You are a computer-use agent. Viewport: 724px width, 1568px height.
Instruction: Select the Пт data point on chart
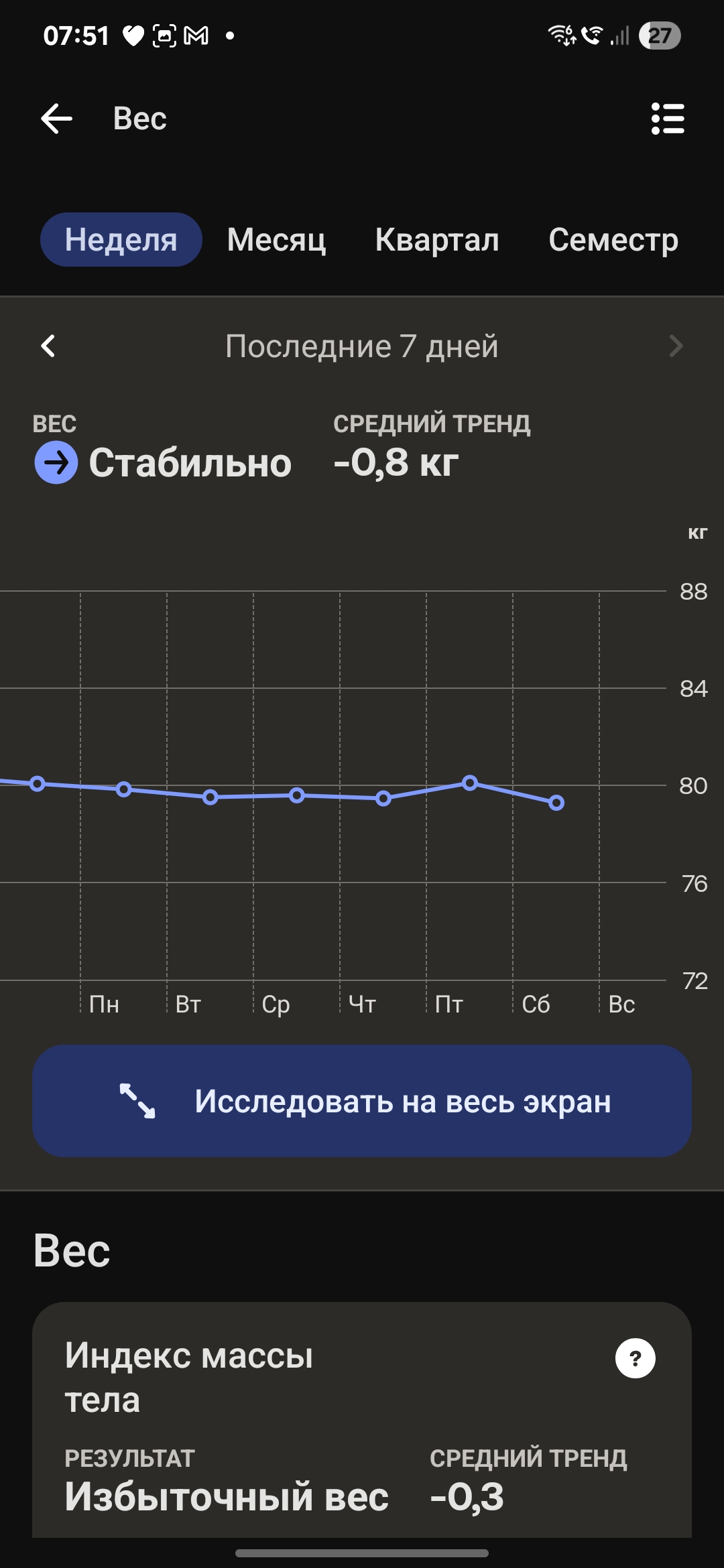tap(470, 783)
